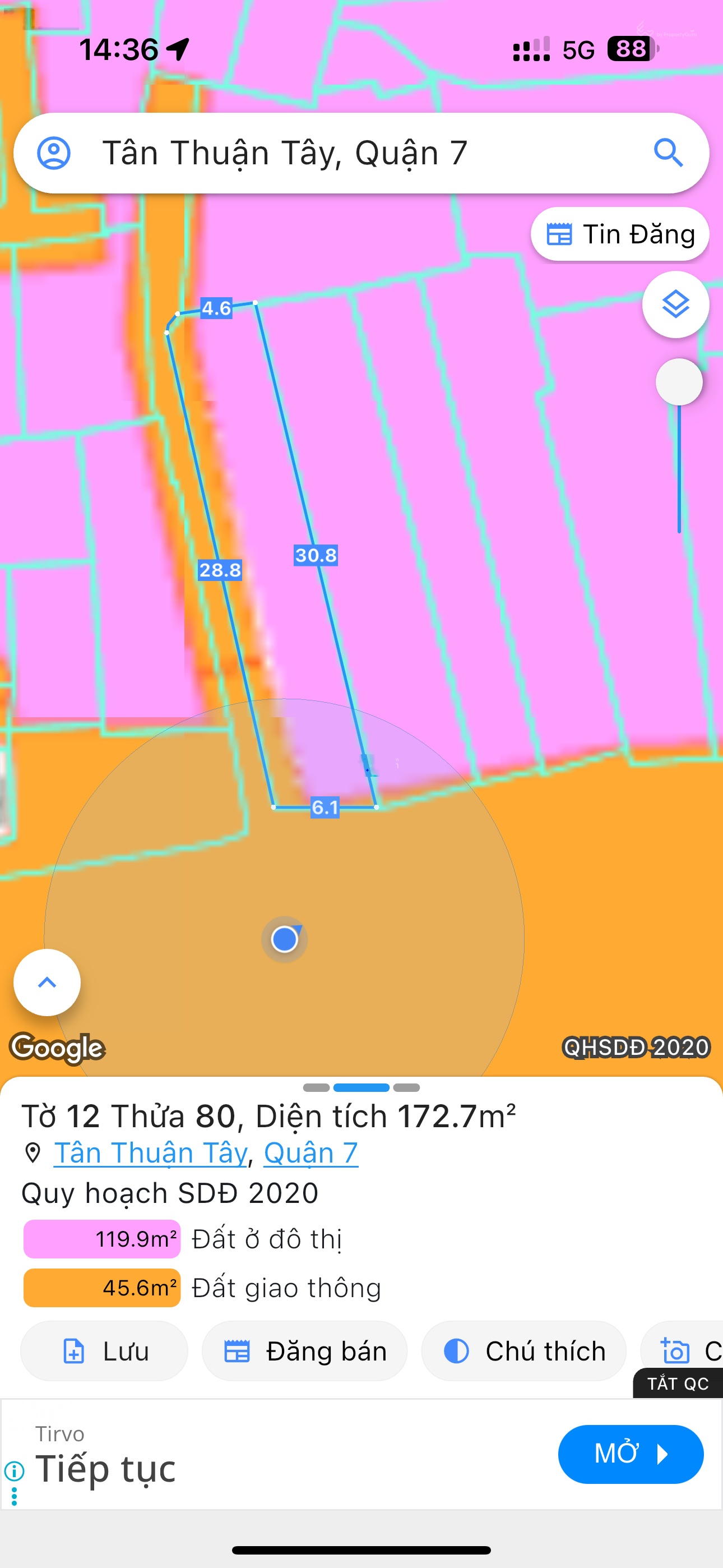Open Tin Đăng listings
The height and width of the screenshot is (1568, 723).
(619, 234)
